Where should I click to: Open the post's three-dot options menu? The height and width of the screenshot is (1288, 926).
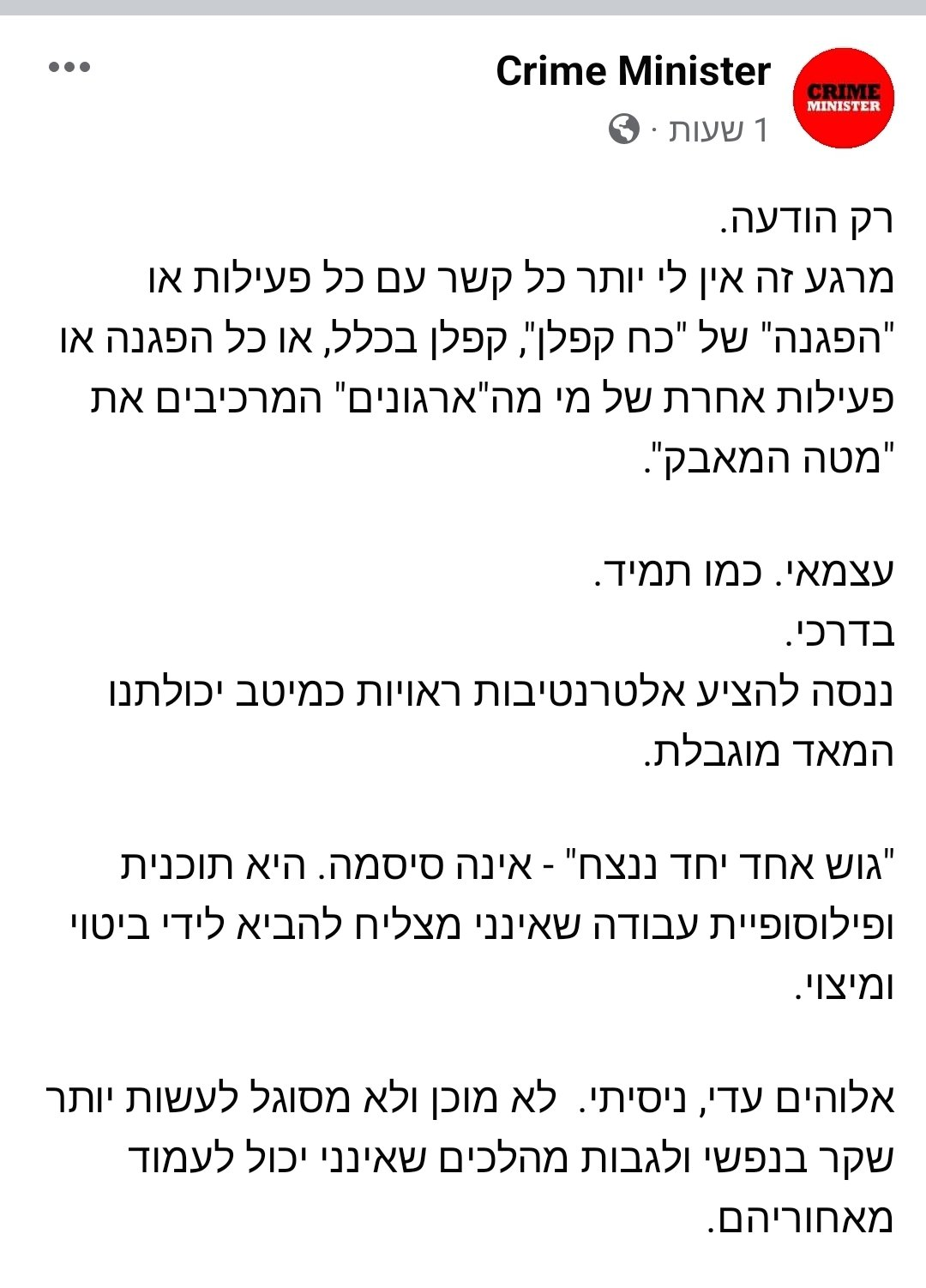click(69, 68)
